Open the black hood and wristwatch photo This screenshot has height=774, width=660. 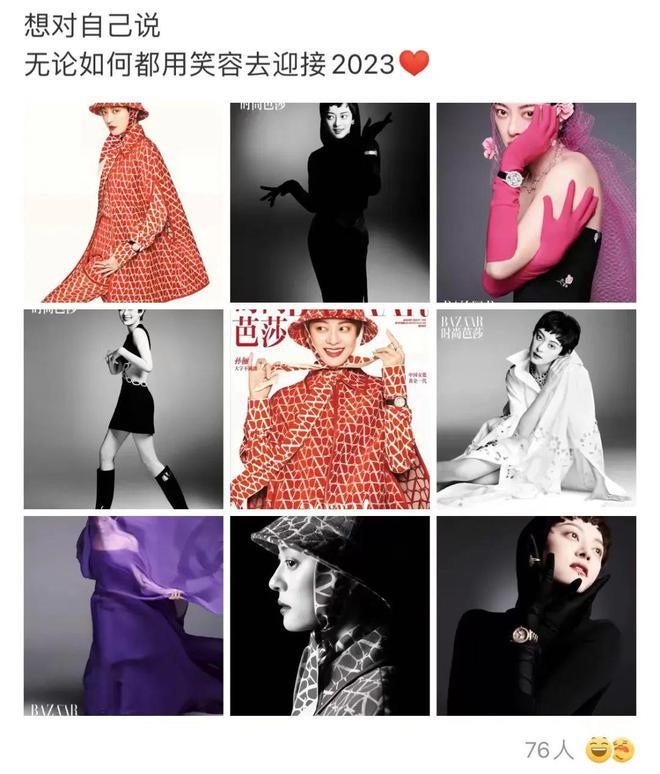click(x=536, y=615)
